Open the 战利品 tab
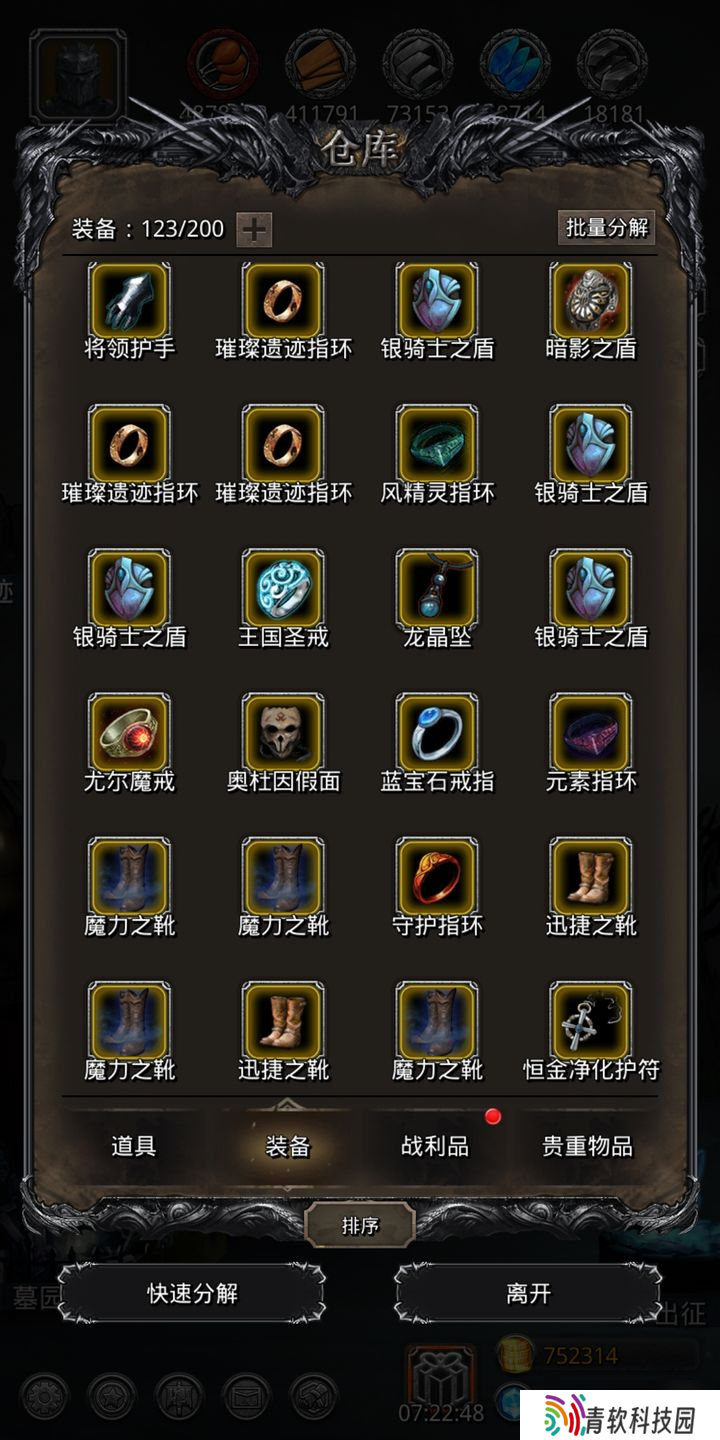This screenshot has width=720, height=1440. [x=435, y=1146]
